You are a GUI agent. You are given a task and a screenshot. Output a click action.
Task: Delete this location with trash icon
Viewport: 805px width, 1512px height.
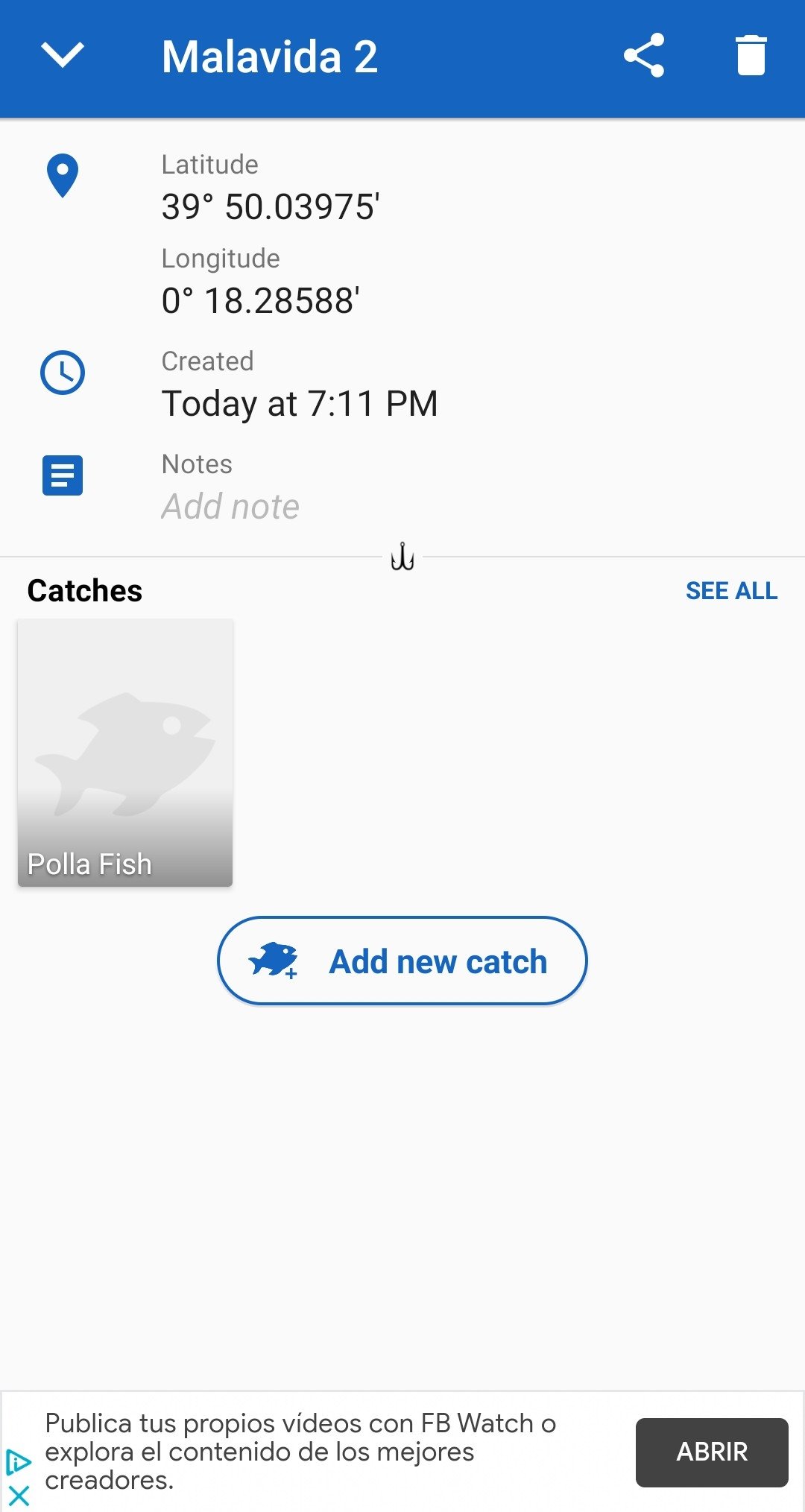point(751,55)
